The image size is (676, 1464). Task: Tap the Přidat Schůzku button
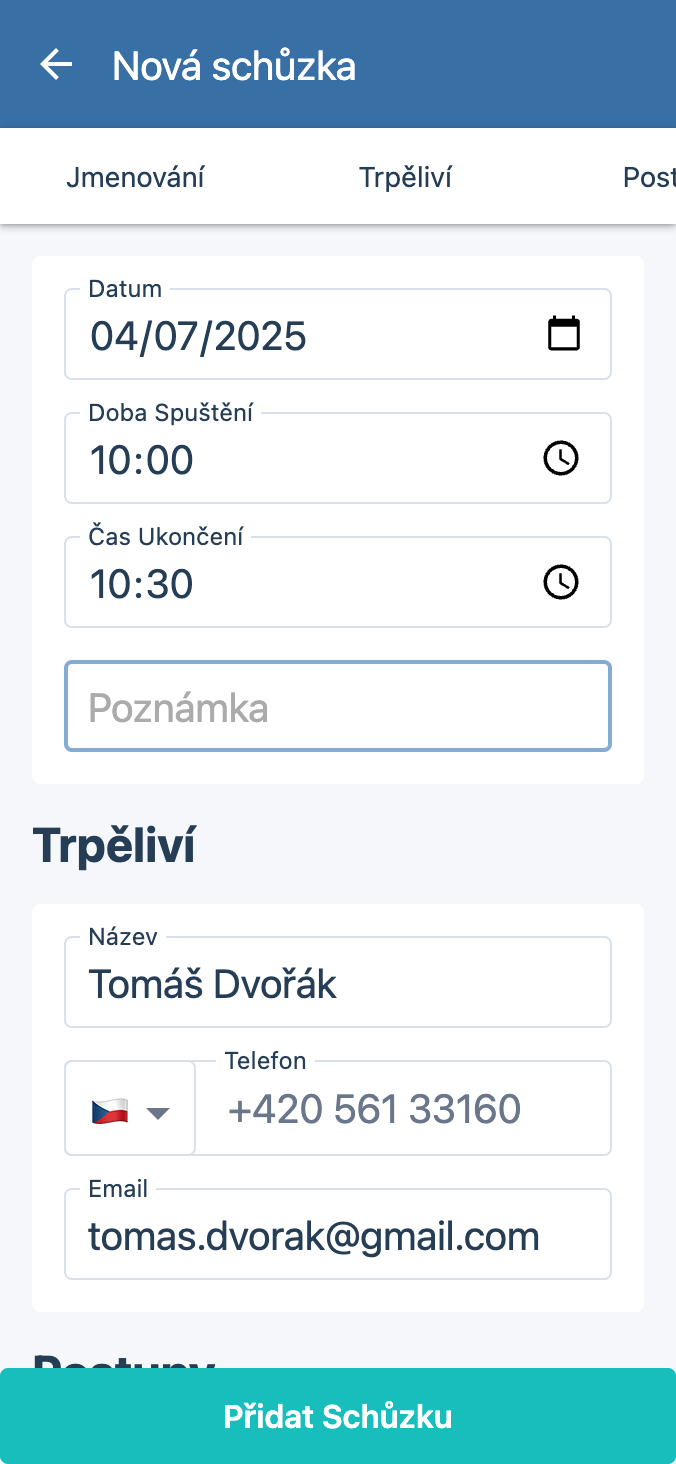coord(338,1416)
